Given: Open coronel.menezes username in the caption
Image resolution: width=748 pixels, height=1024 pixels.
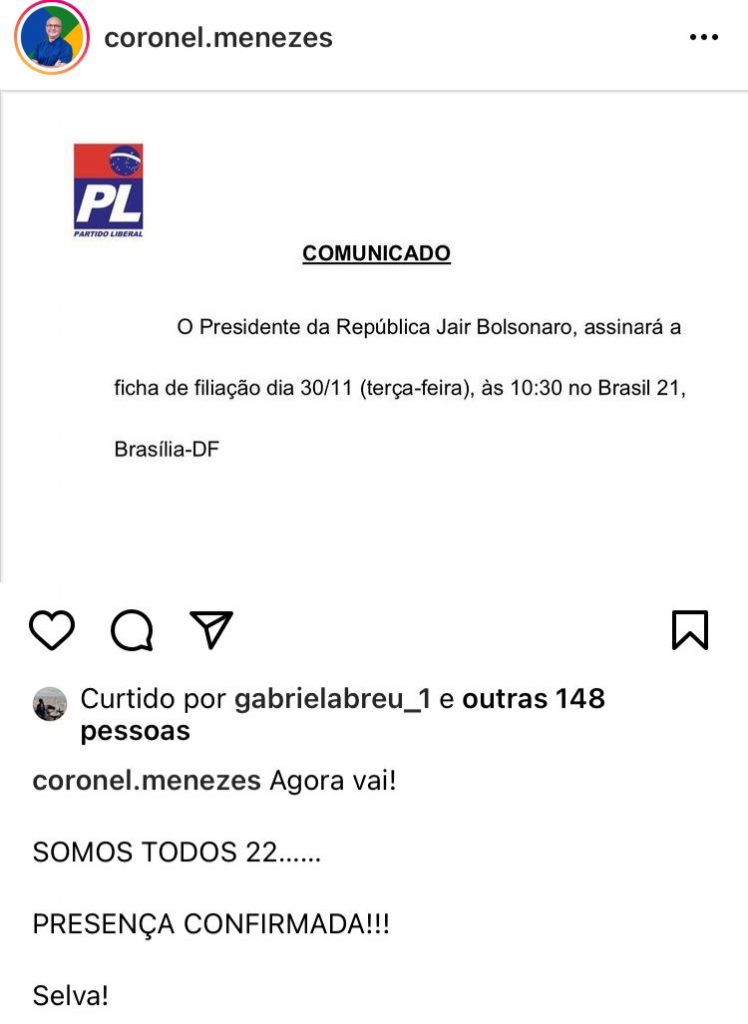Looking at the screenshot, I should pyautogui.click(x=147, y=781).
